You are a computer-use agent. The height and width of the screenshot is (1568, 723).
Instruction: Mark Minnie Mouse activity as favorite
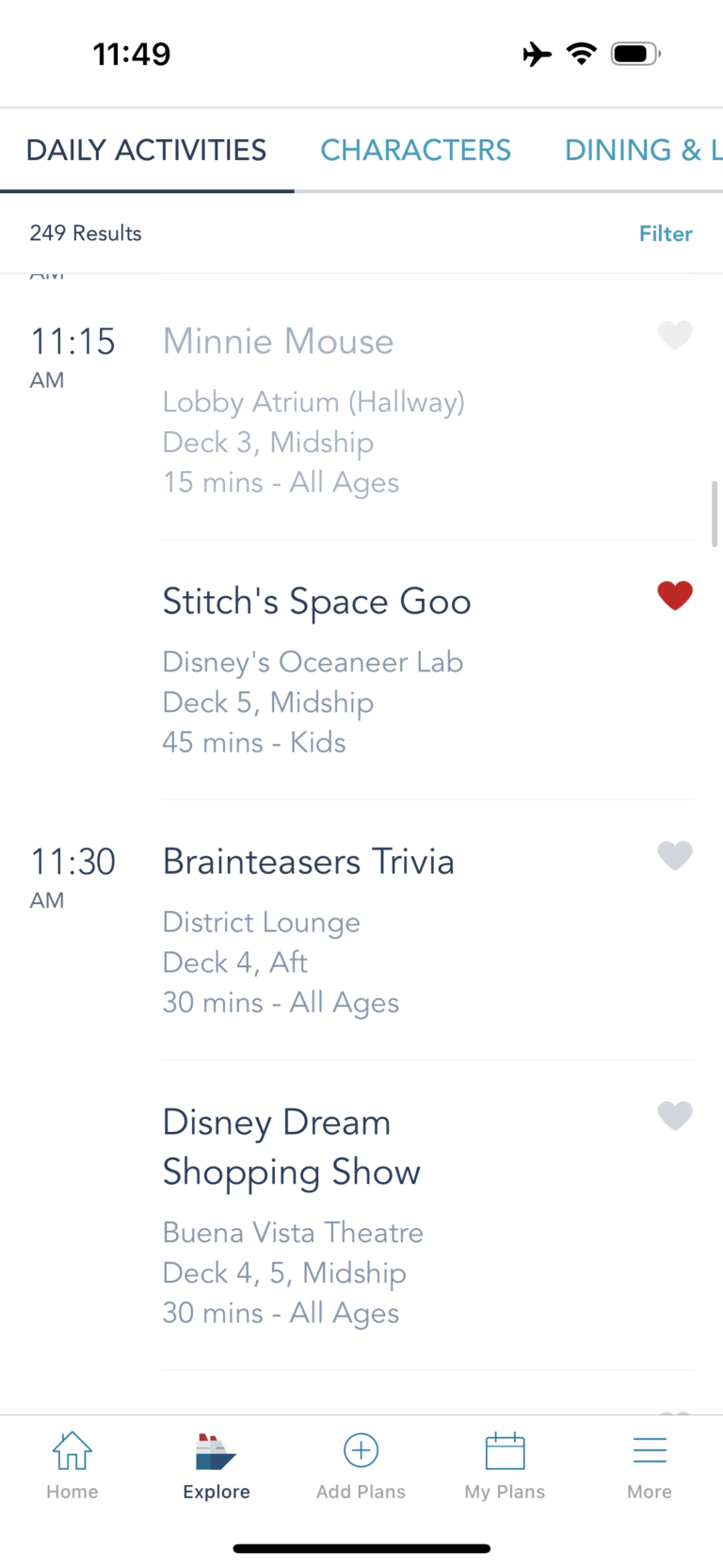tap(675, 335)
